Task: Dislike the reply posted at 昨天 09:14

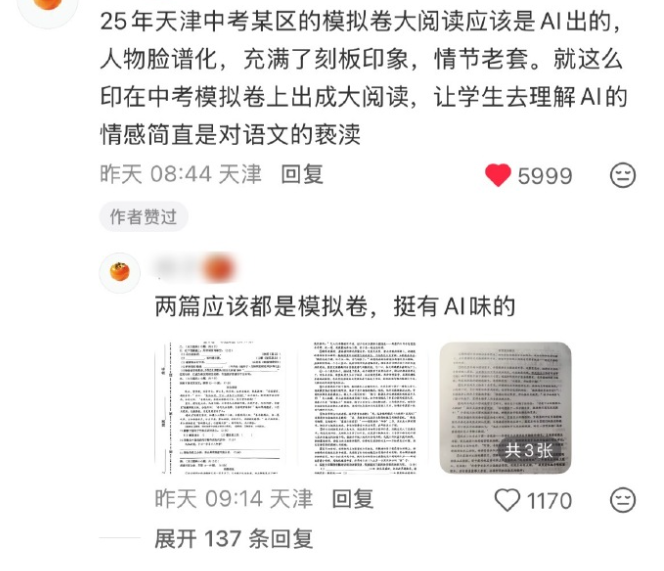Action: click(x=623, y=499)
